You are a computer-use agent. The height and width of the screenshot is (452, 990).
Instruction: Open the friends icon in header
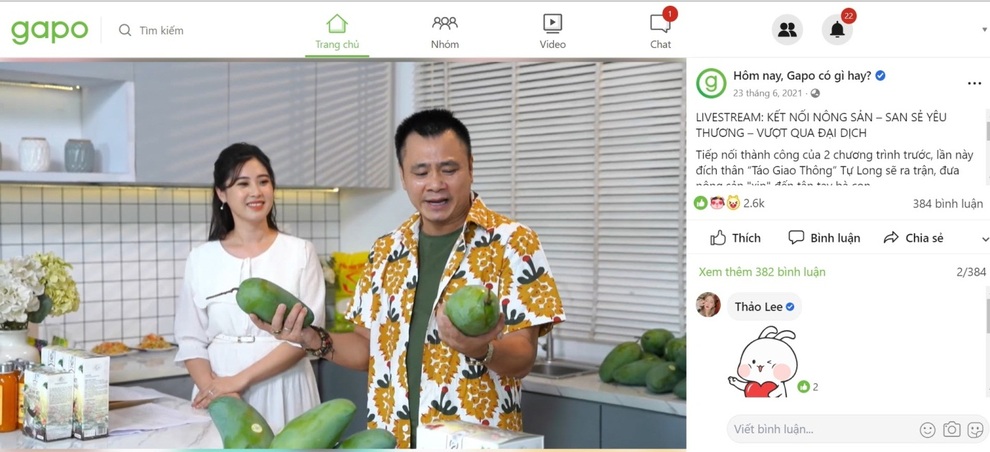(x=787, y=30)
